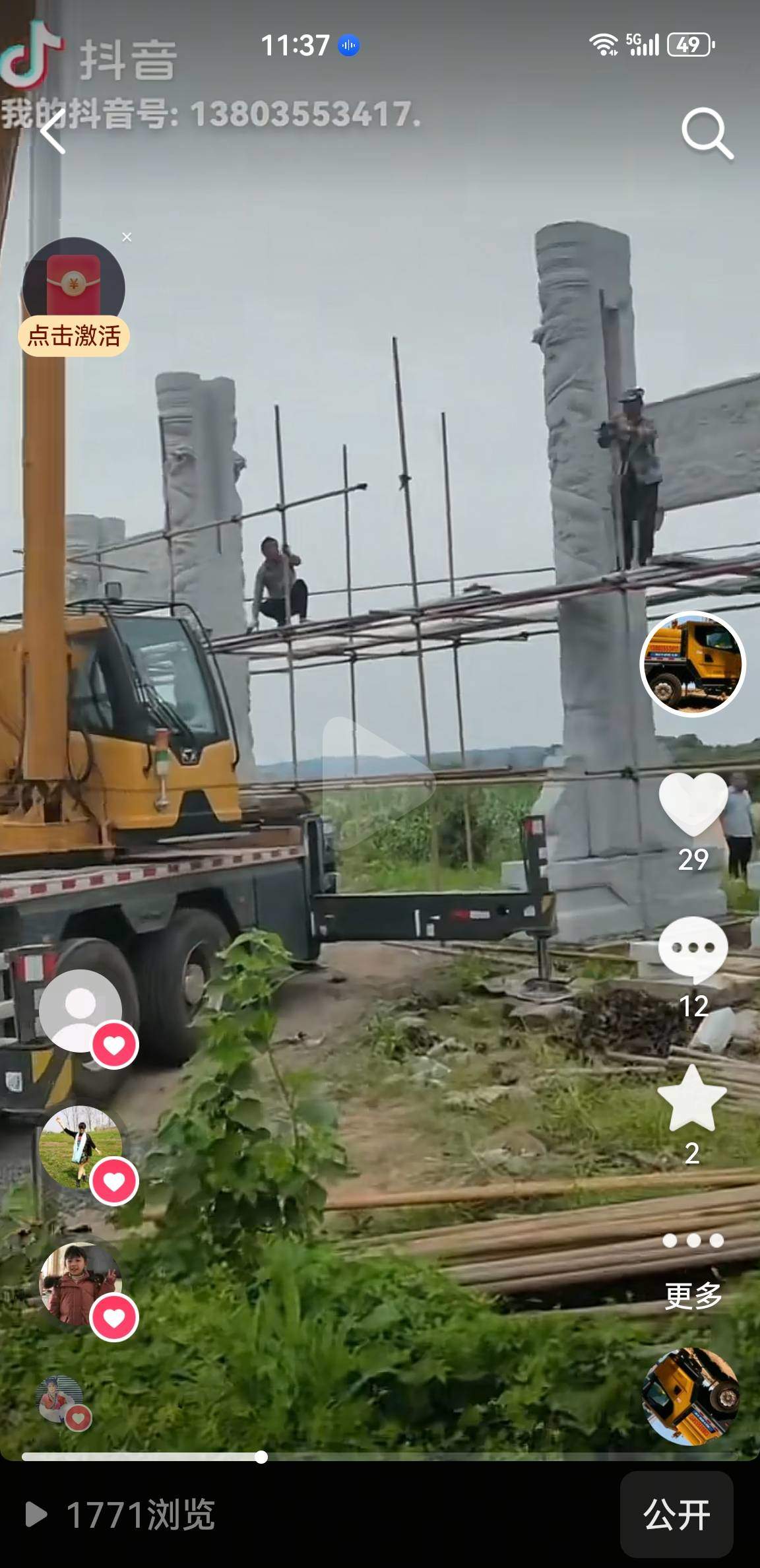Tap the 点击激活 red envelope button
Viewport: 760px width, 1568px height.
tap(74, 335)
